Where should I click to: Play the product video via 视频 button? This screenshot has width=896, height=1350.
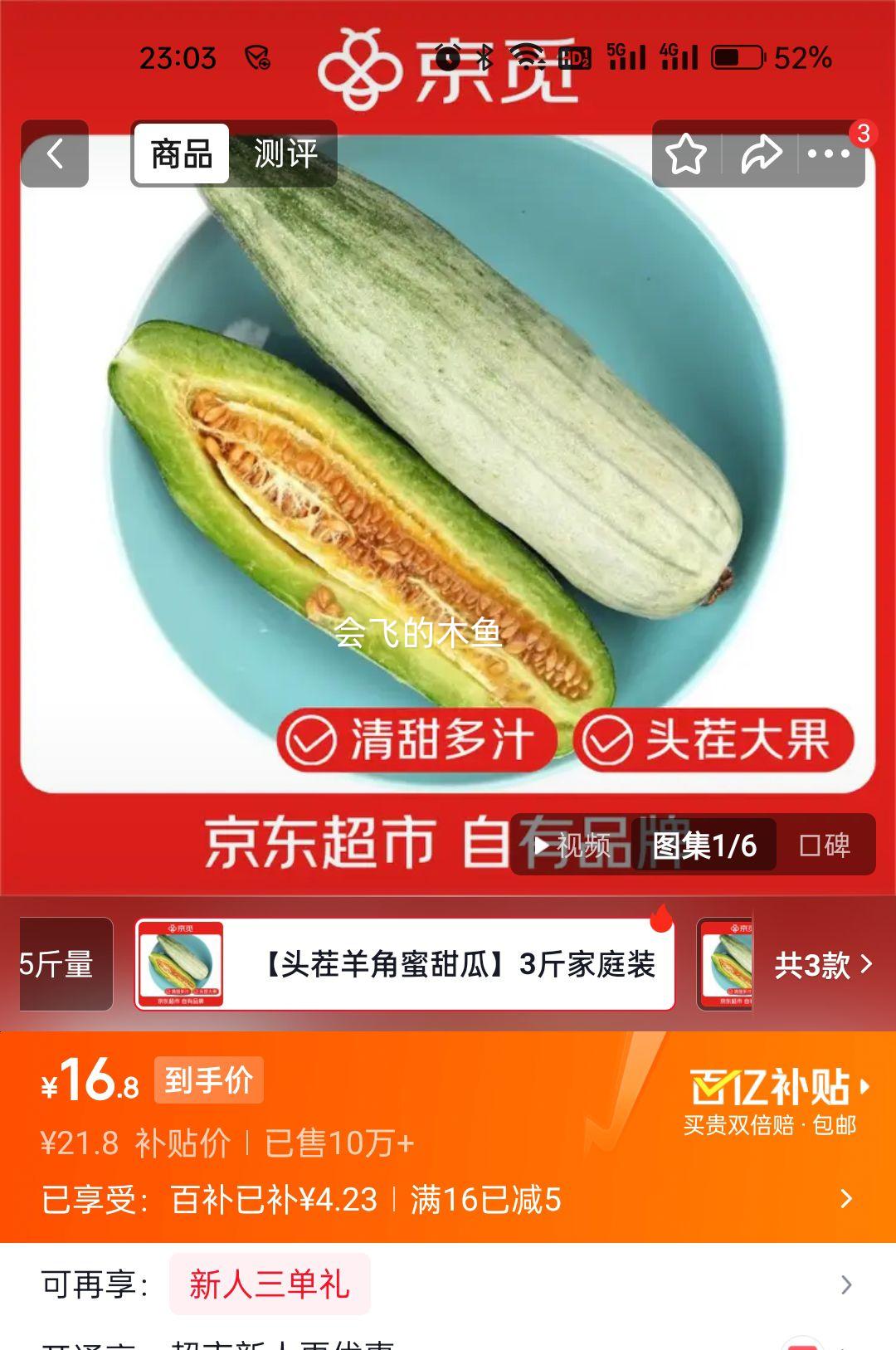573,844
